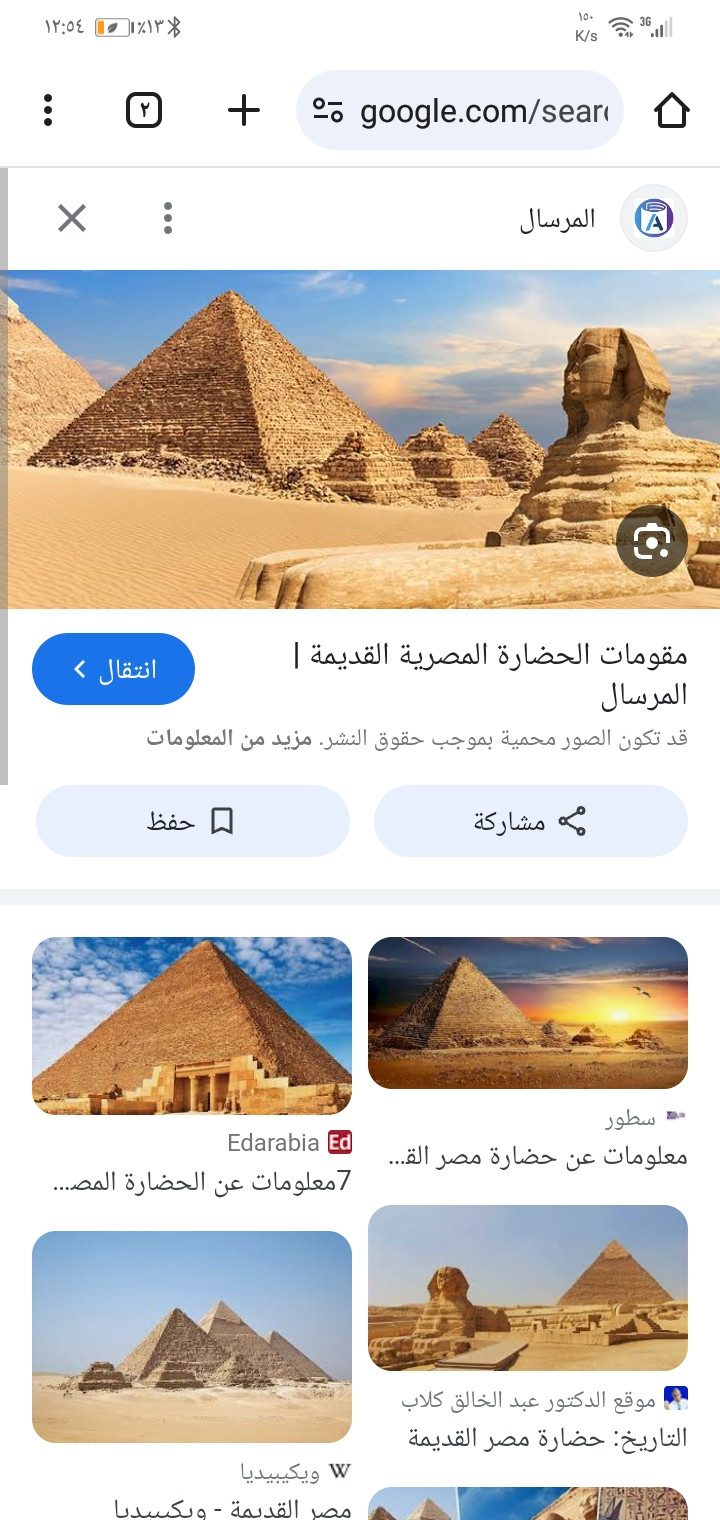
Task: Open the browser overflow menu
Action: 48,110
